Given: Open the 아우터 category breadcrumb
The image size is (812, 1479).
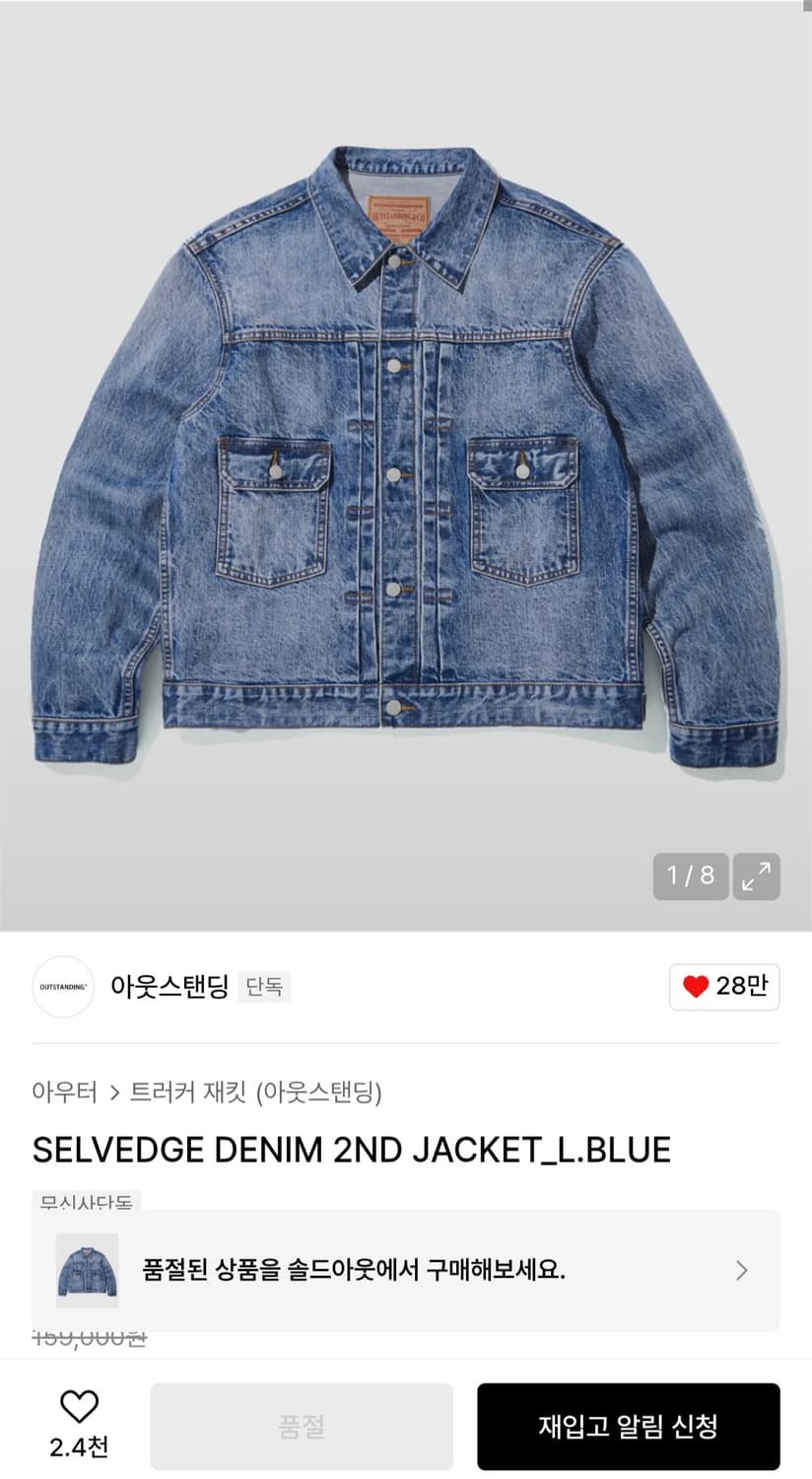Looking at the screenshot, I should coord(62,1091).
